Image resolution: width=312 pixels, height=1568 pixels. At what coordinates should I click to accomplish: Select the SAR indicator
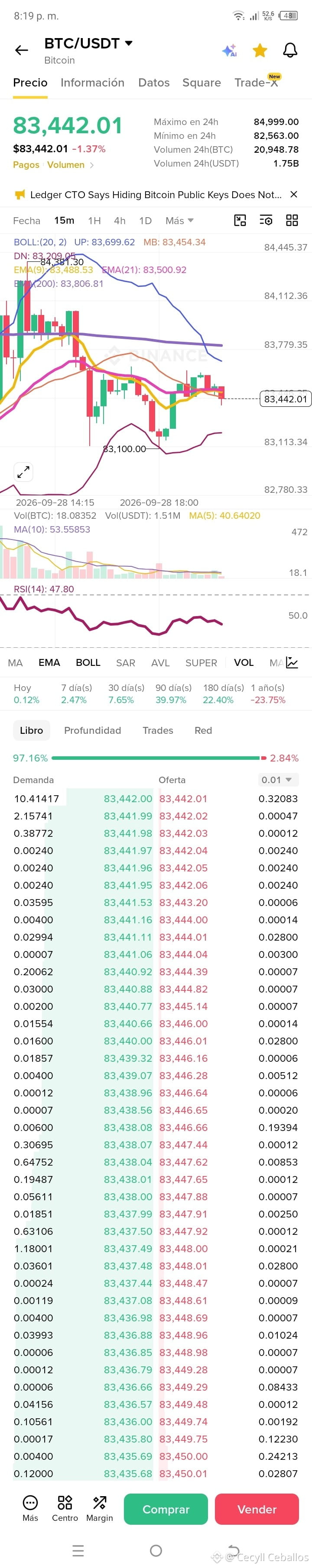(x=126, y=663)
